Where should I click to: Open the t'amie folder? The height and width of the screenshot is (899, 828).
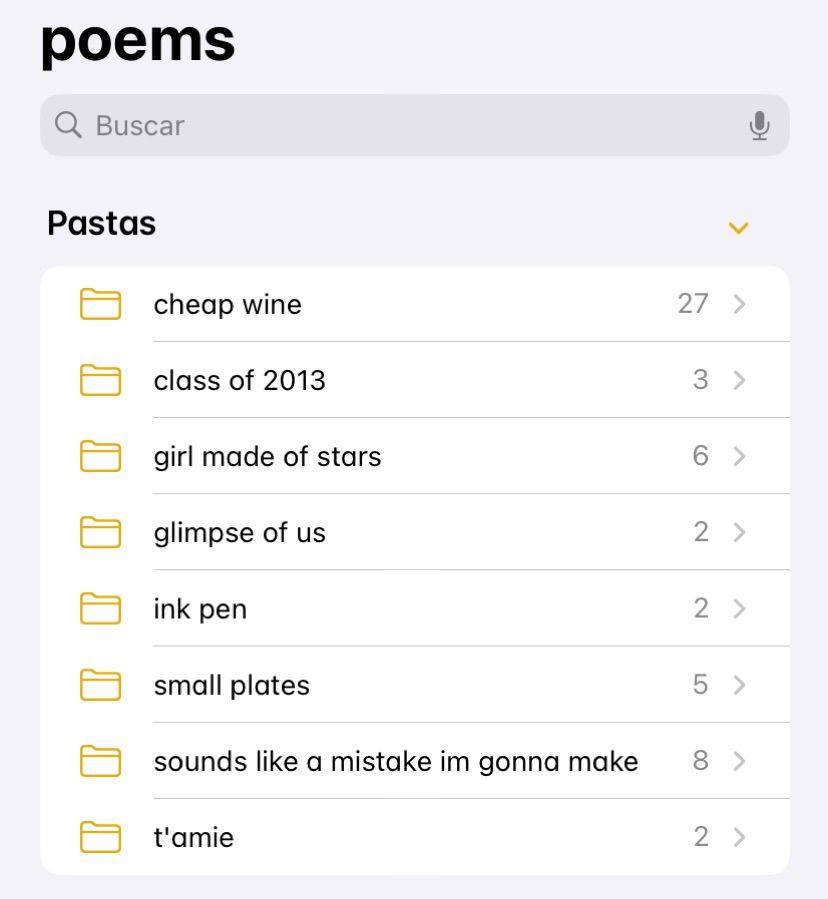[414, 837]
